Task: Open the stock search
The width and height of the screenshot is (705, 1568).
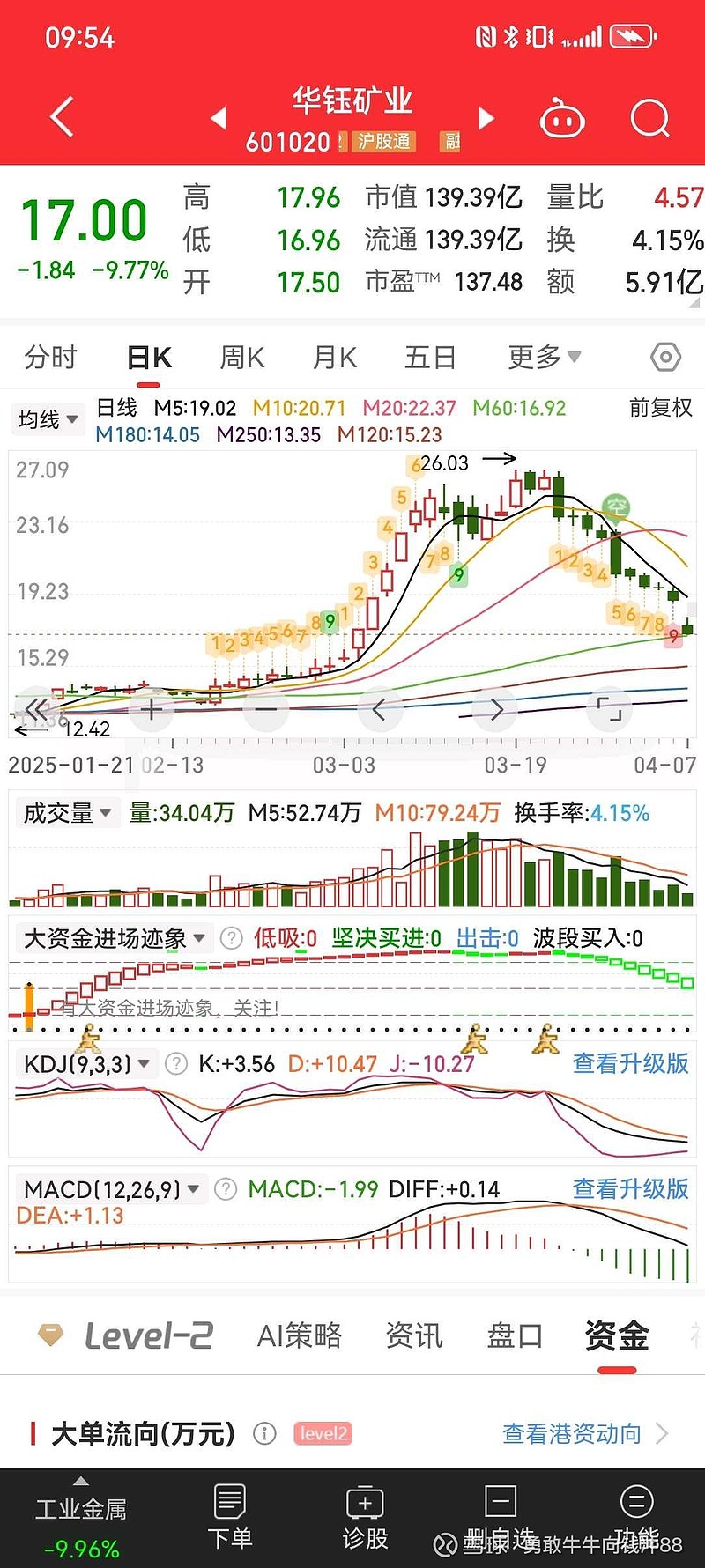Action: tap(649, 117)
